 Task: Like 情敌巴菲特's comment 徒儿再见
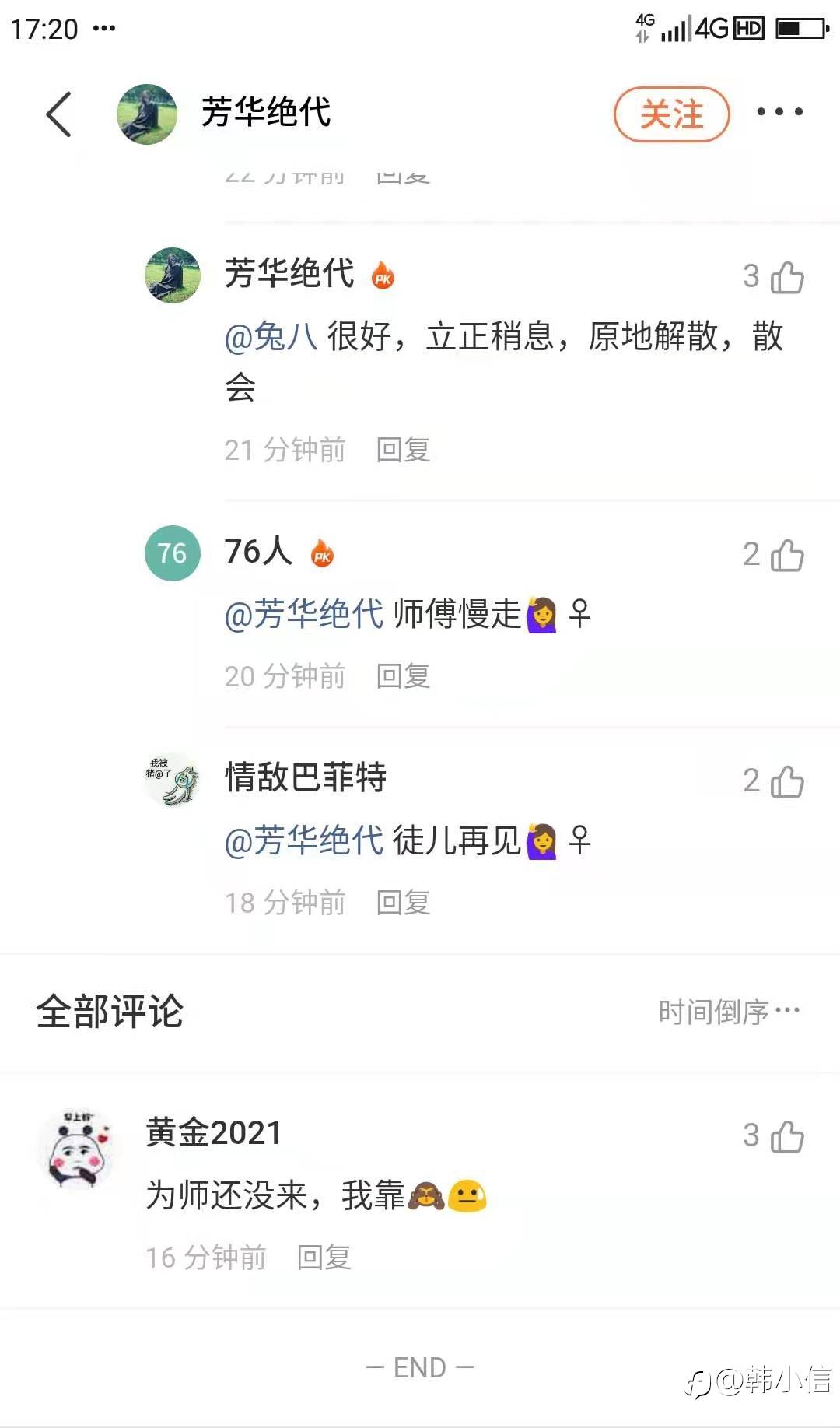pyautogui.click(x=786, y=781)
